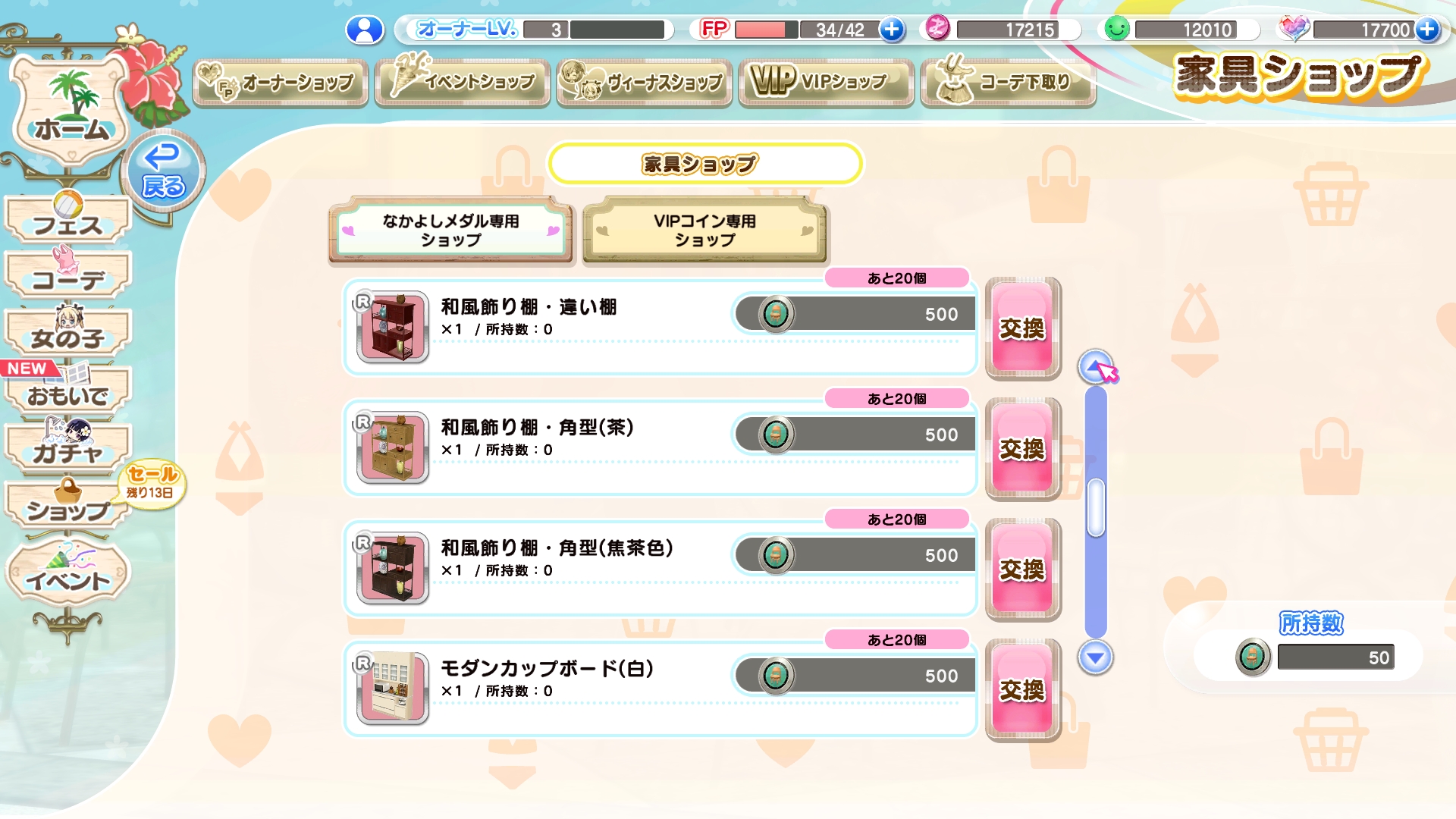Go back with the 戻る button
1456x819 pixels.
pos(163,173)
